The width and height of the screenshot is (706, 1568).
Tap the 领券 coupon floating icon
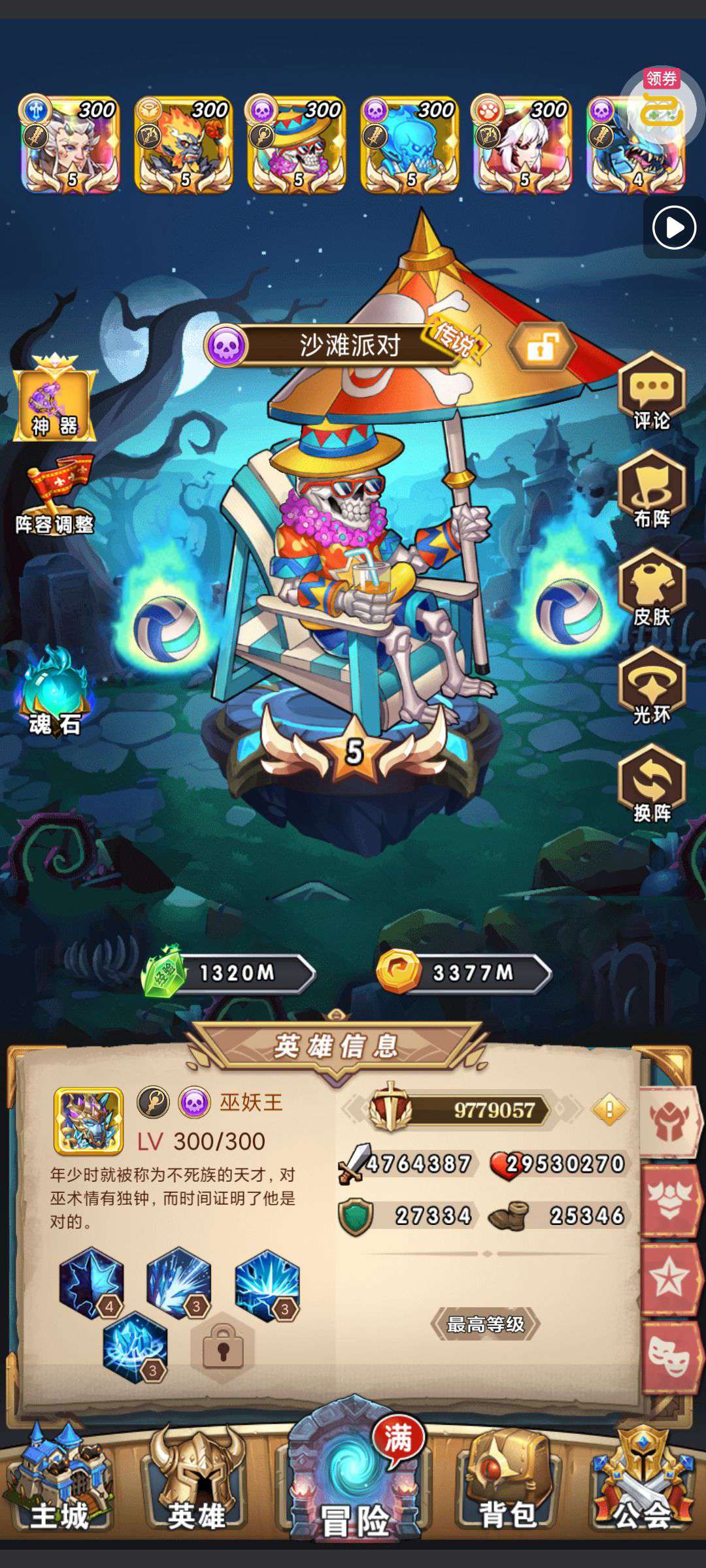pos(662,106)
